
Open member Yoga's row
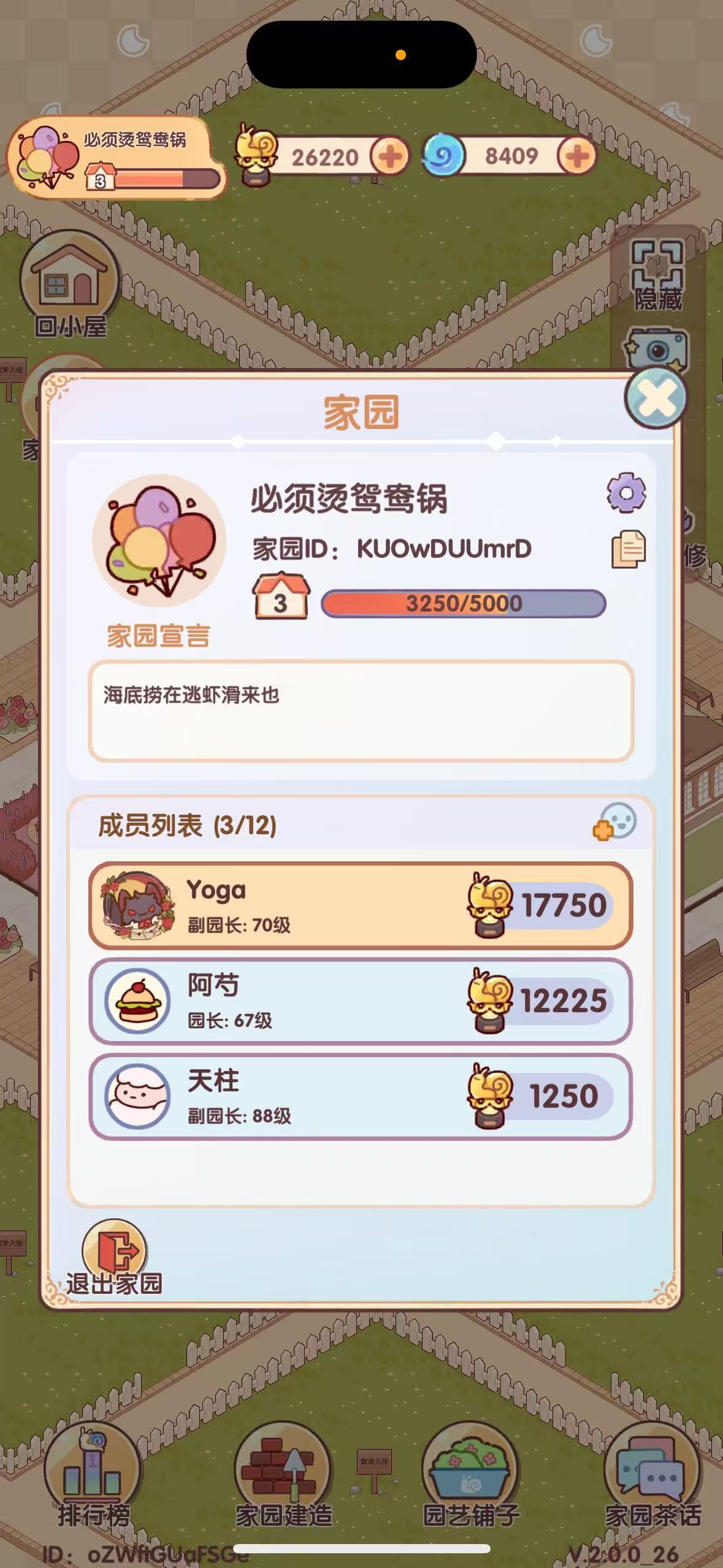tap(361, 906)
